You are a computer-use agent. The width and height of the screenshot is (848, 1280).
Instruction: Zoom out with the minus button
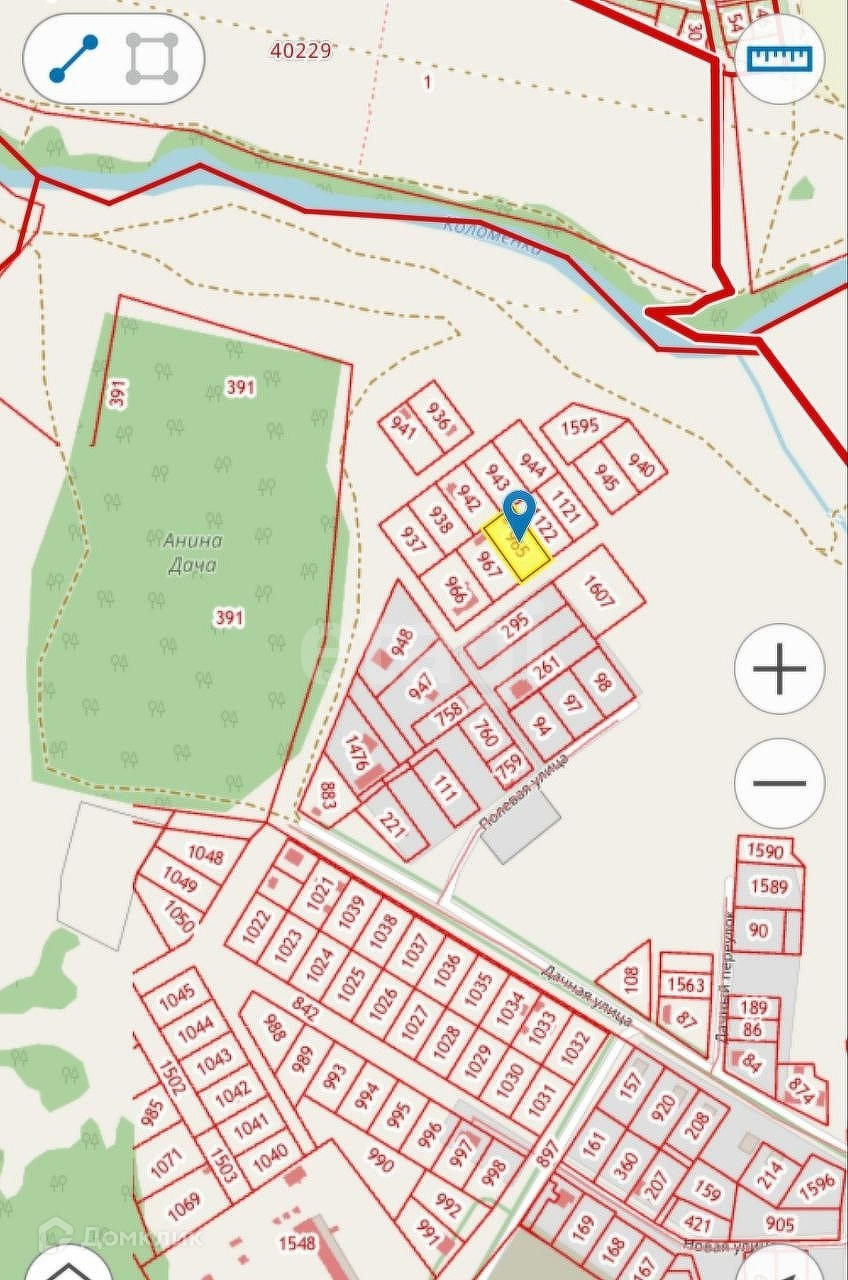pyautogui.click(x=780, y=784)
